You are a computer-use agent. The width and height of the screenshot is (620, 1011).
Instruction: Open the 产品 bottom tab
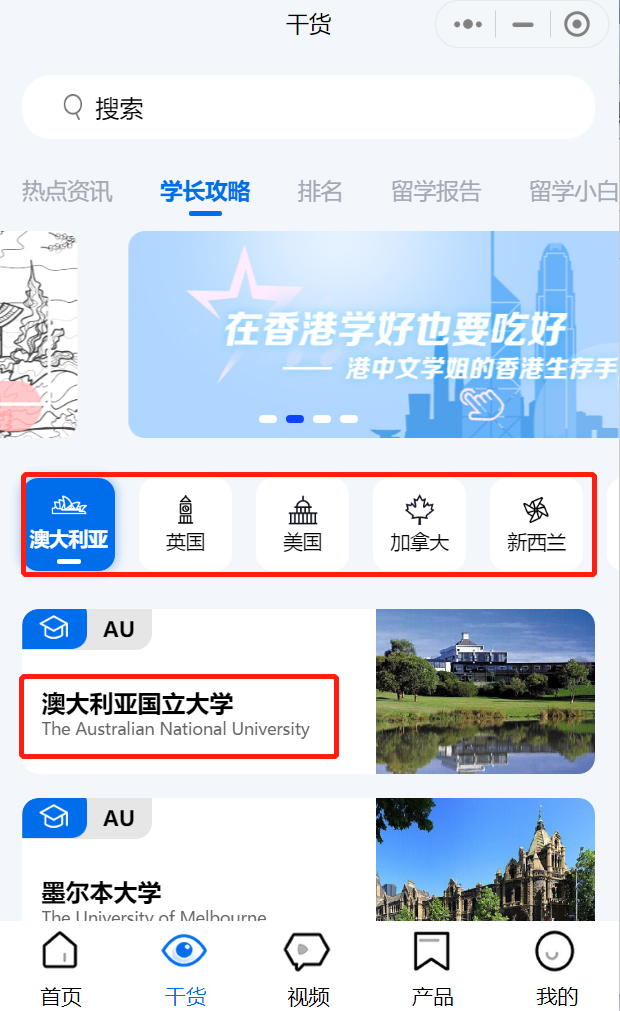tap(432, 968)
